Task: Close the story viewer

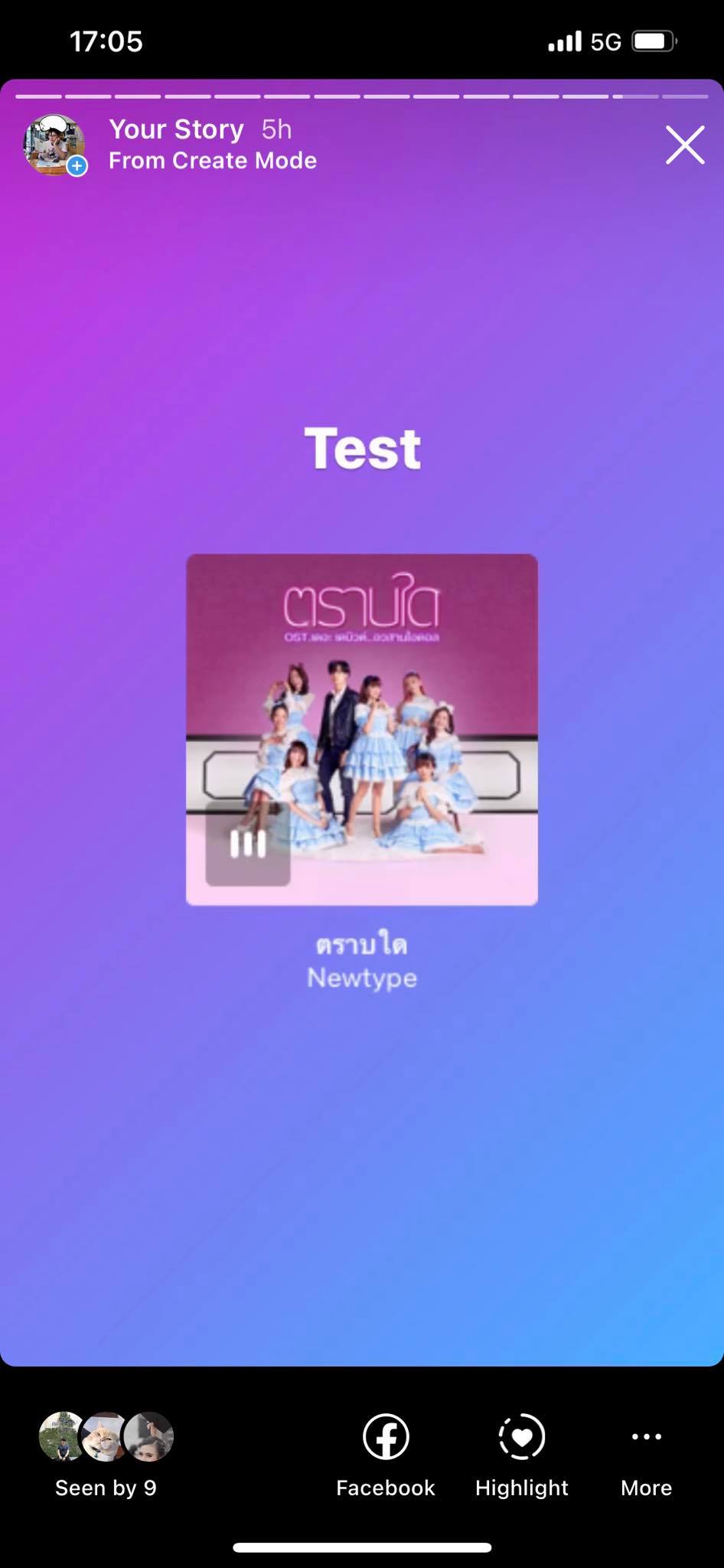Action: (x=684, y=145)
